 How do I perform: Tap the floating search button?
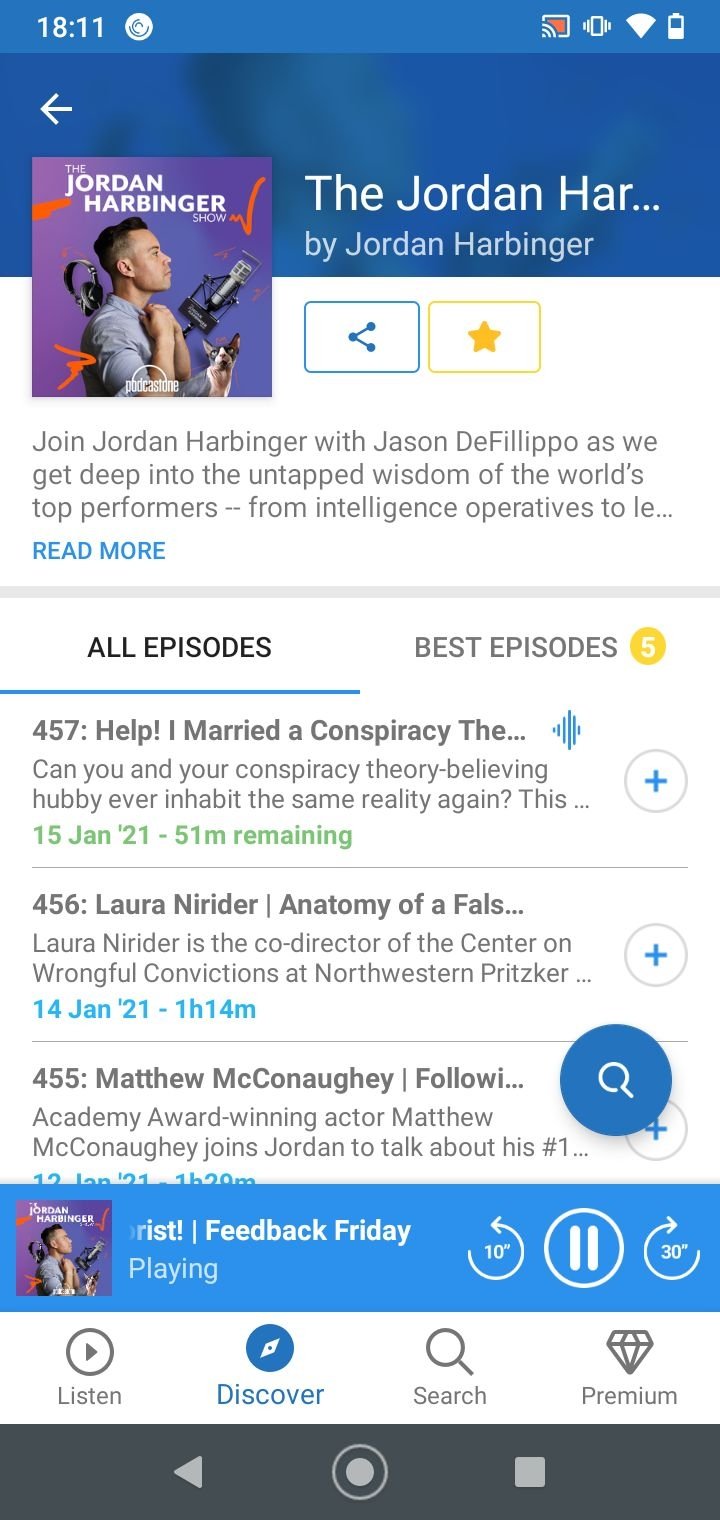pyautogui.click(x=615, y=1080)
